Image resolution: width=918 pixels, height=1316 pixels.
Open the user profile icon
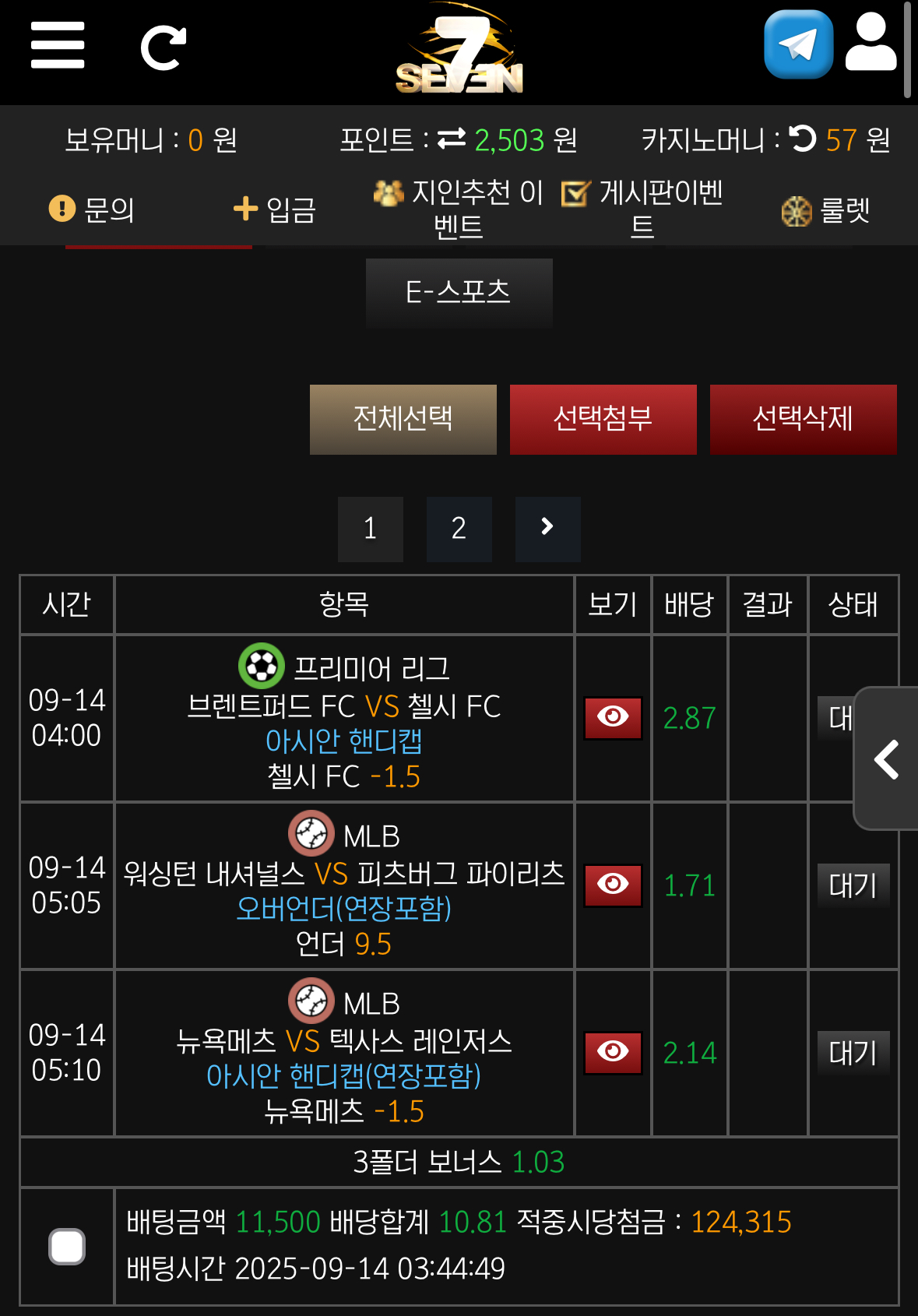point(871,44)
